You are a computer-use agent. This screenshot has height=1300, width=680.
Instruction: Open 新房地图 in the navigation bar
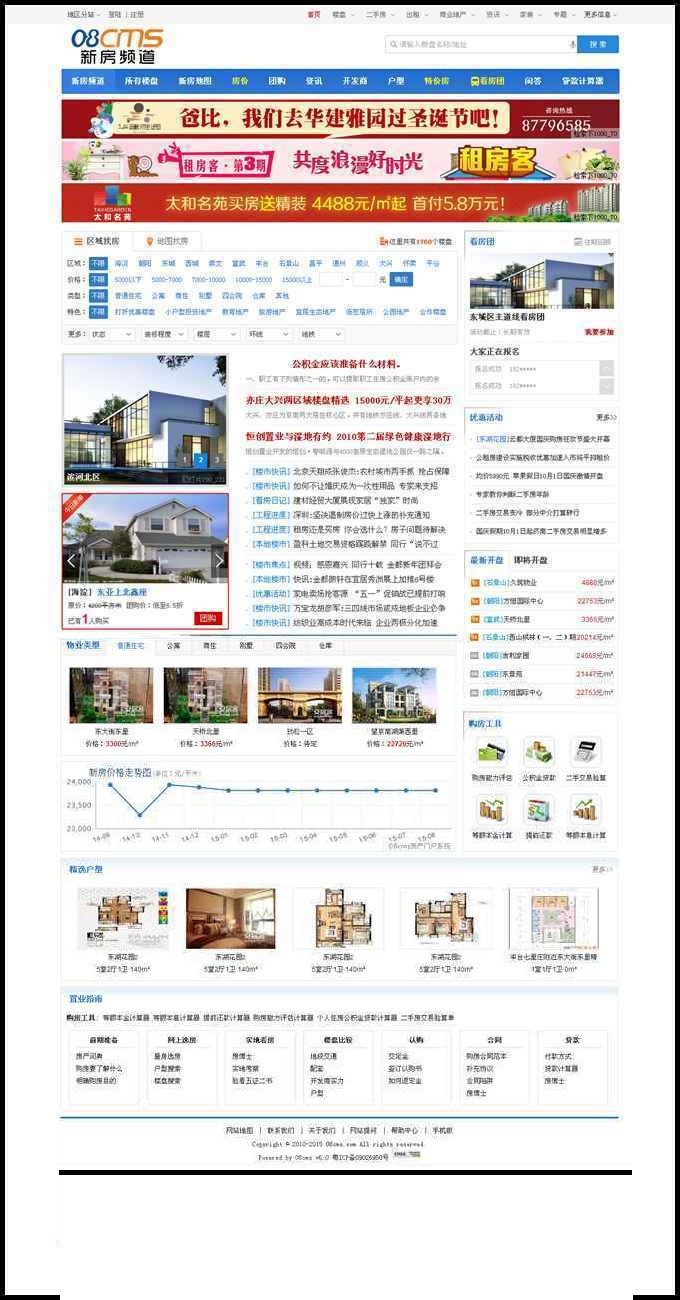pyautogui.click(x=195, y=81)
